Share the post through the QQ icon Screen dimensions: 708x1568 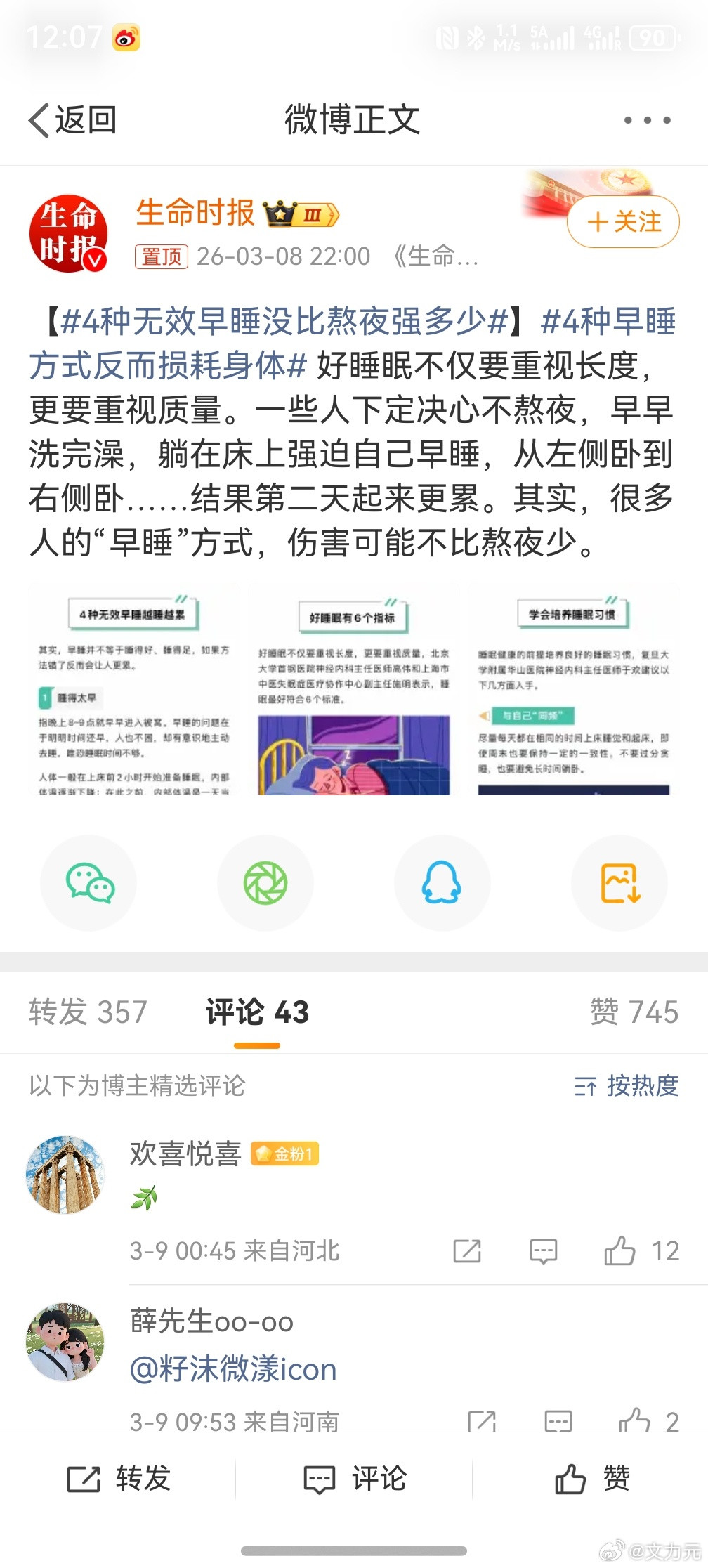click(442, 883)
